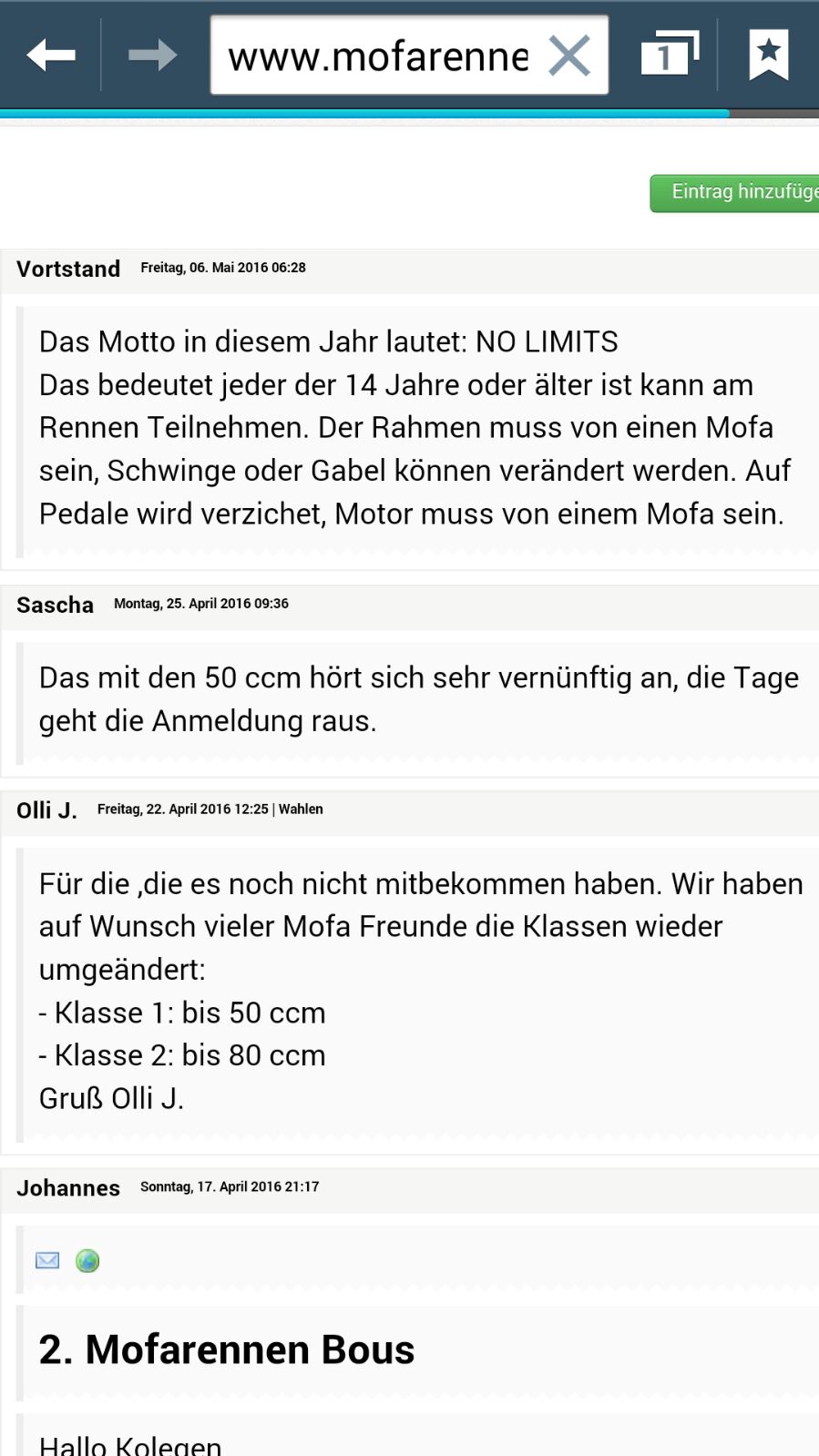Image resolution: width=819 pixels, height=1456 pixels.
Task: Open the bookmarks icon
Action: 768,55
